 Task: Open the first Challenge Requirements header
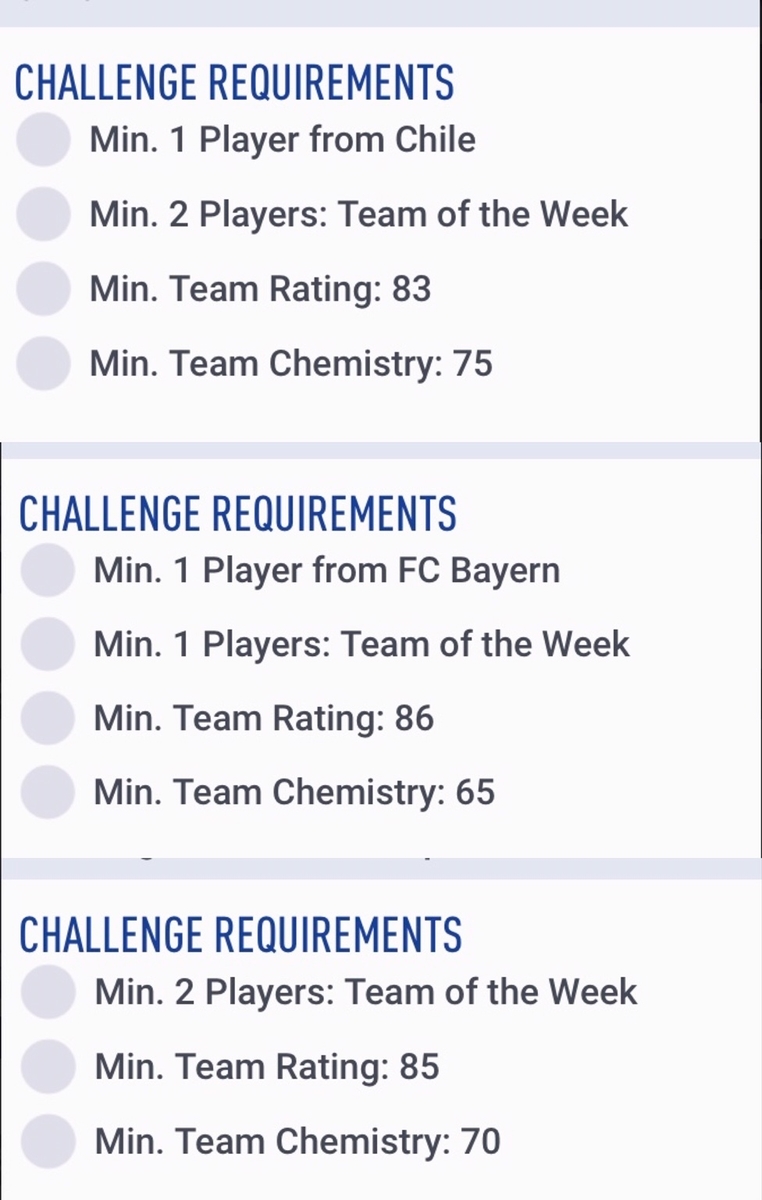[235, 82]
